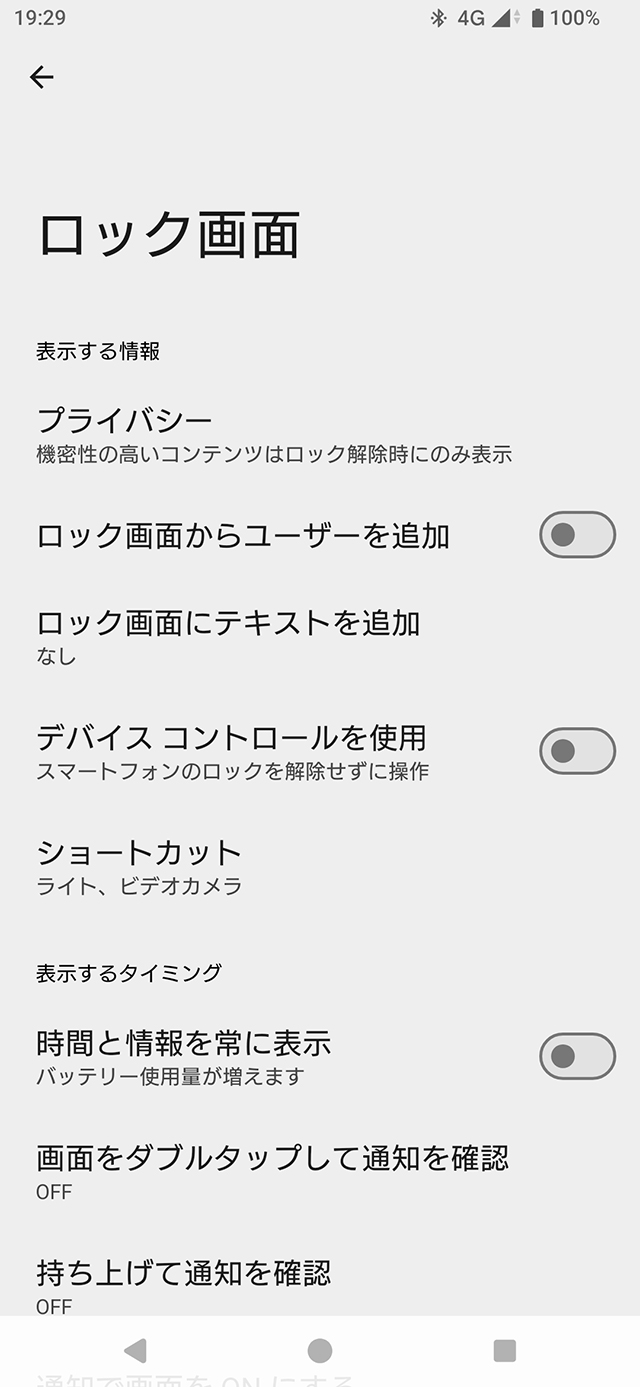Open the プライバシー settings row
The image size is (640, 1387).
pyautogui.click(x=274, y=434)
